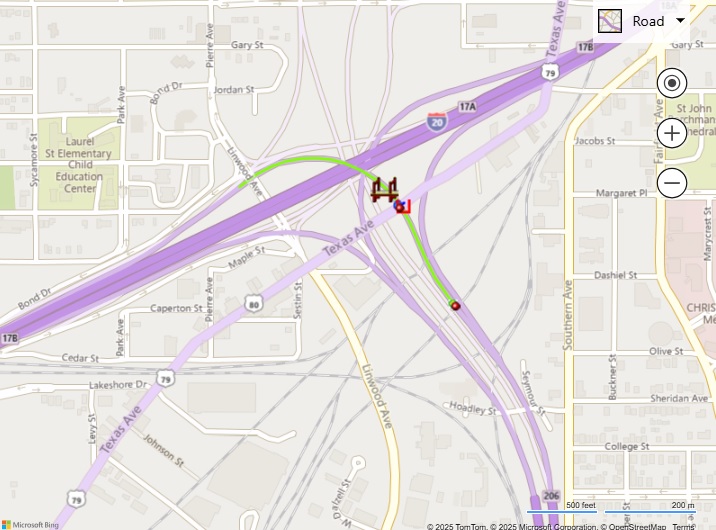Tap the red incident marker on the route
The width and height of the screenshot is (716, 530).
coord(402,206)
